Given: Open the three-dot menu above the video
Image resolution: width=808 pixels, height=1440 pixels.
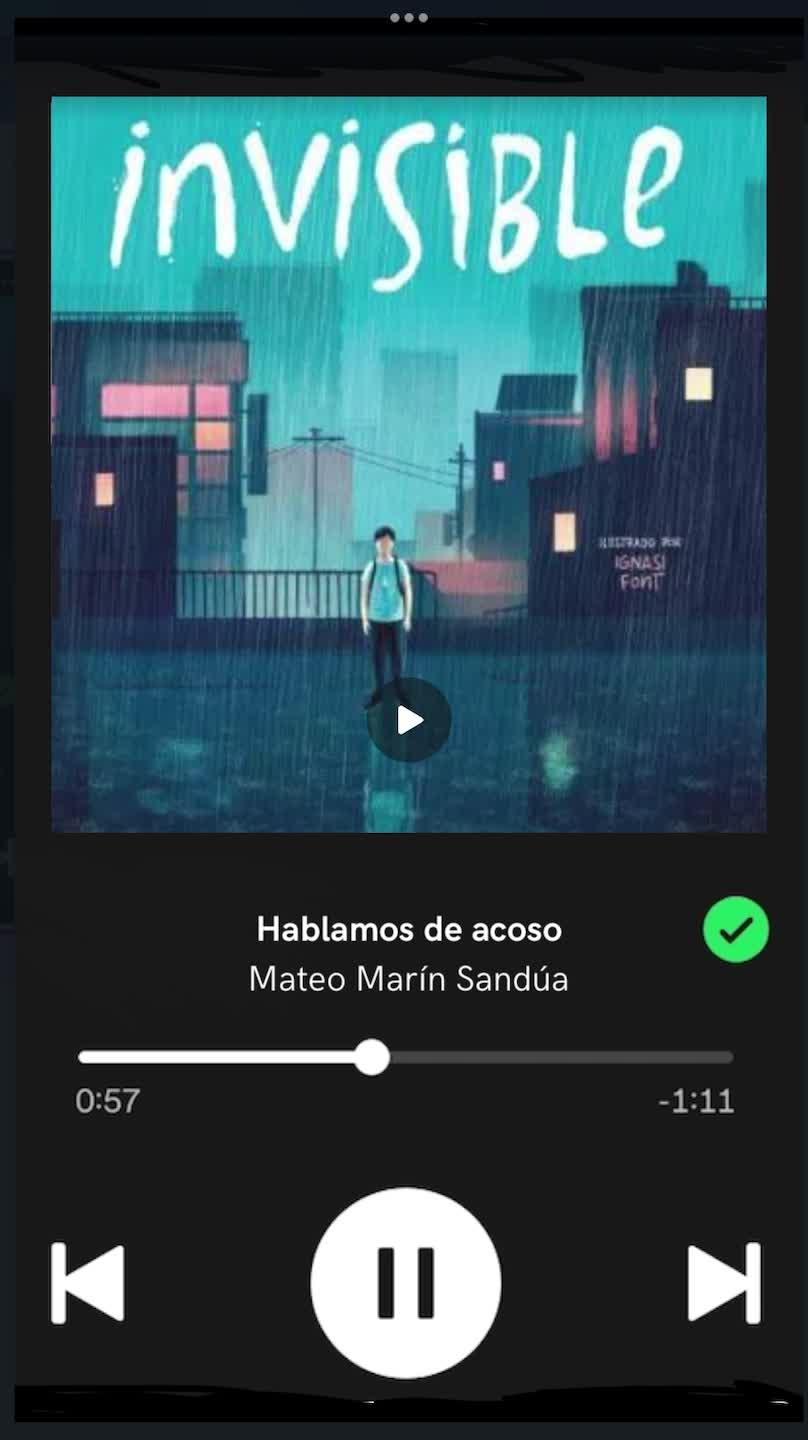Looking at the screenshot, I should click(x=409, y=18).
